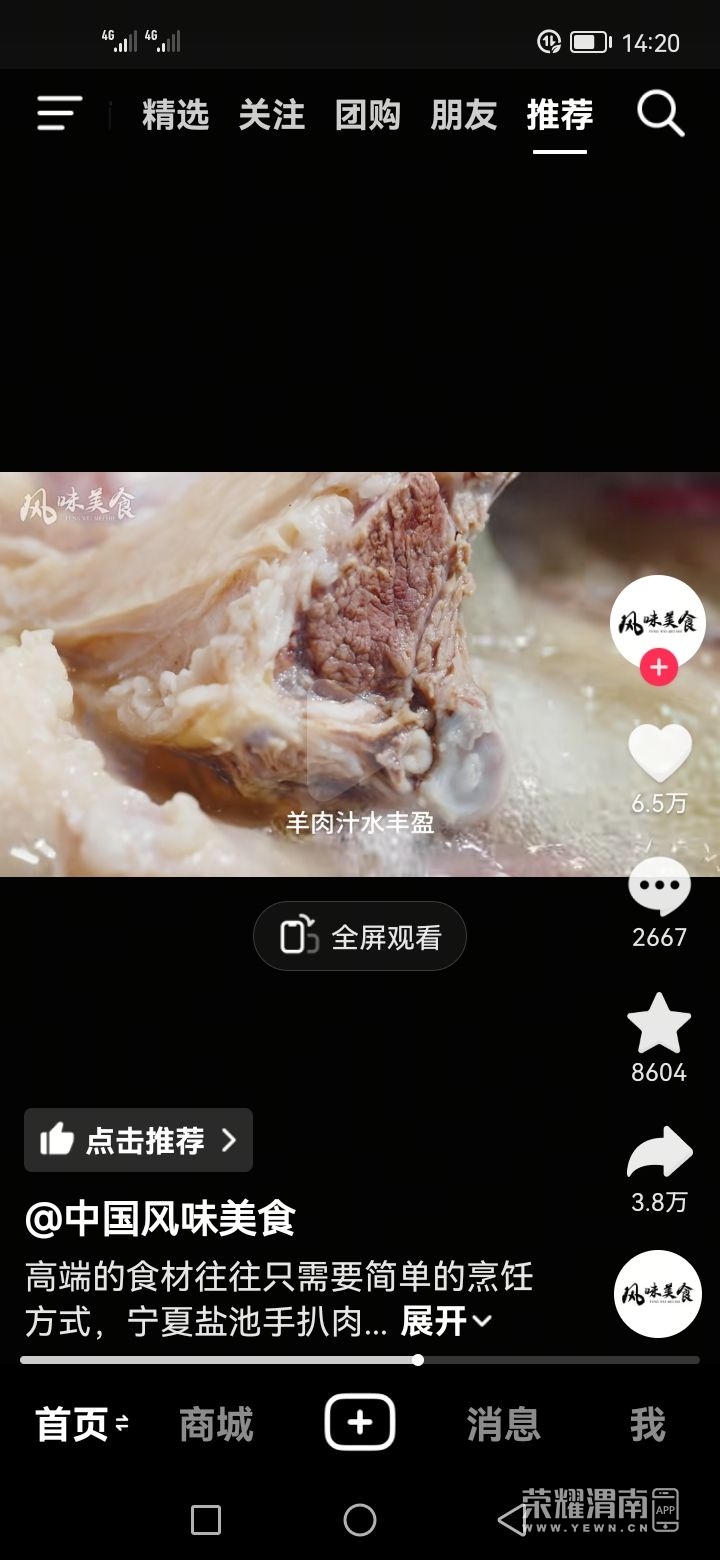Viewport: 720px width, 1560px height.
Task: Share this video
Action: tap(659, 1153)
